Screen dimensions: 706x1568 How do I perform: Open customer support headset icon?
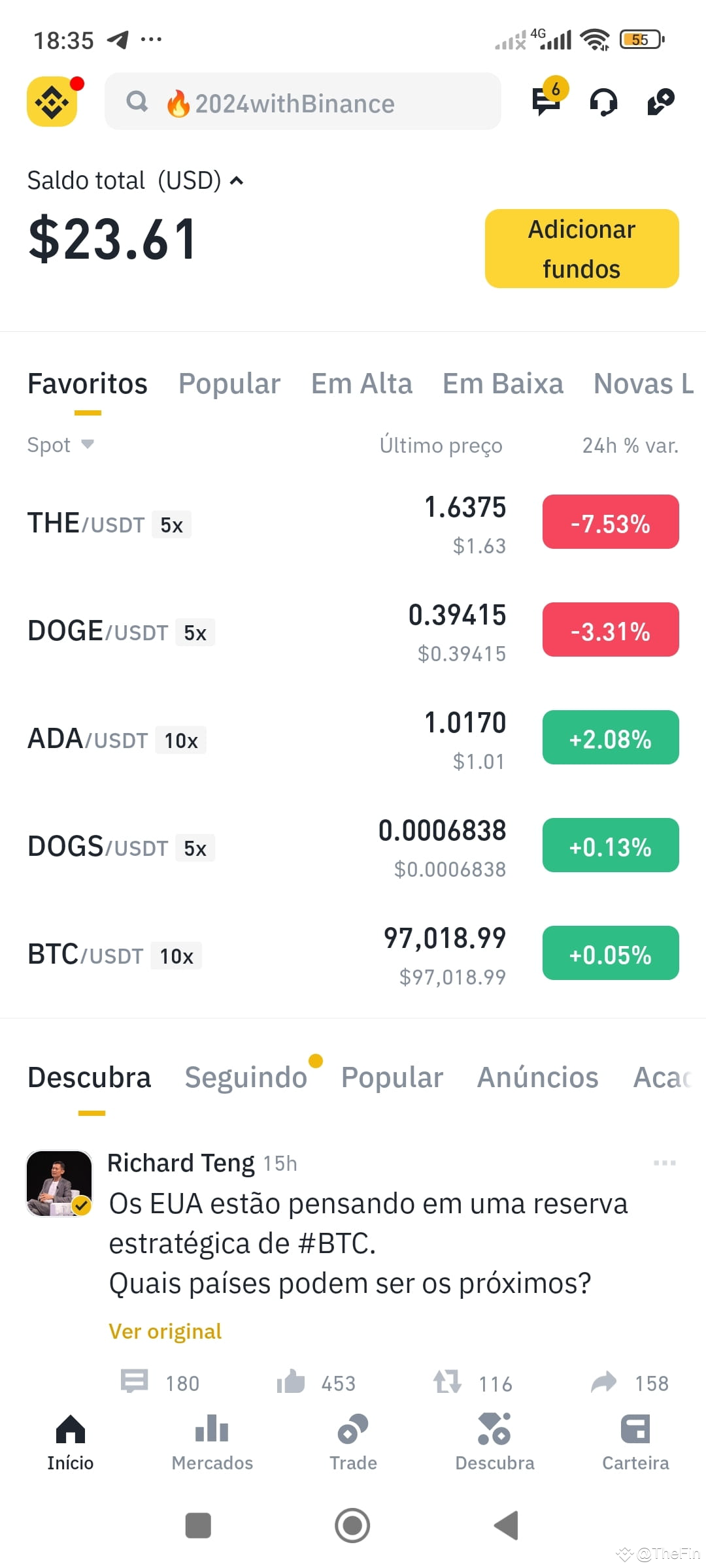tap(603, 102)
